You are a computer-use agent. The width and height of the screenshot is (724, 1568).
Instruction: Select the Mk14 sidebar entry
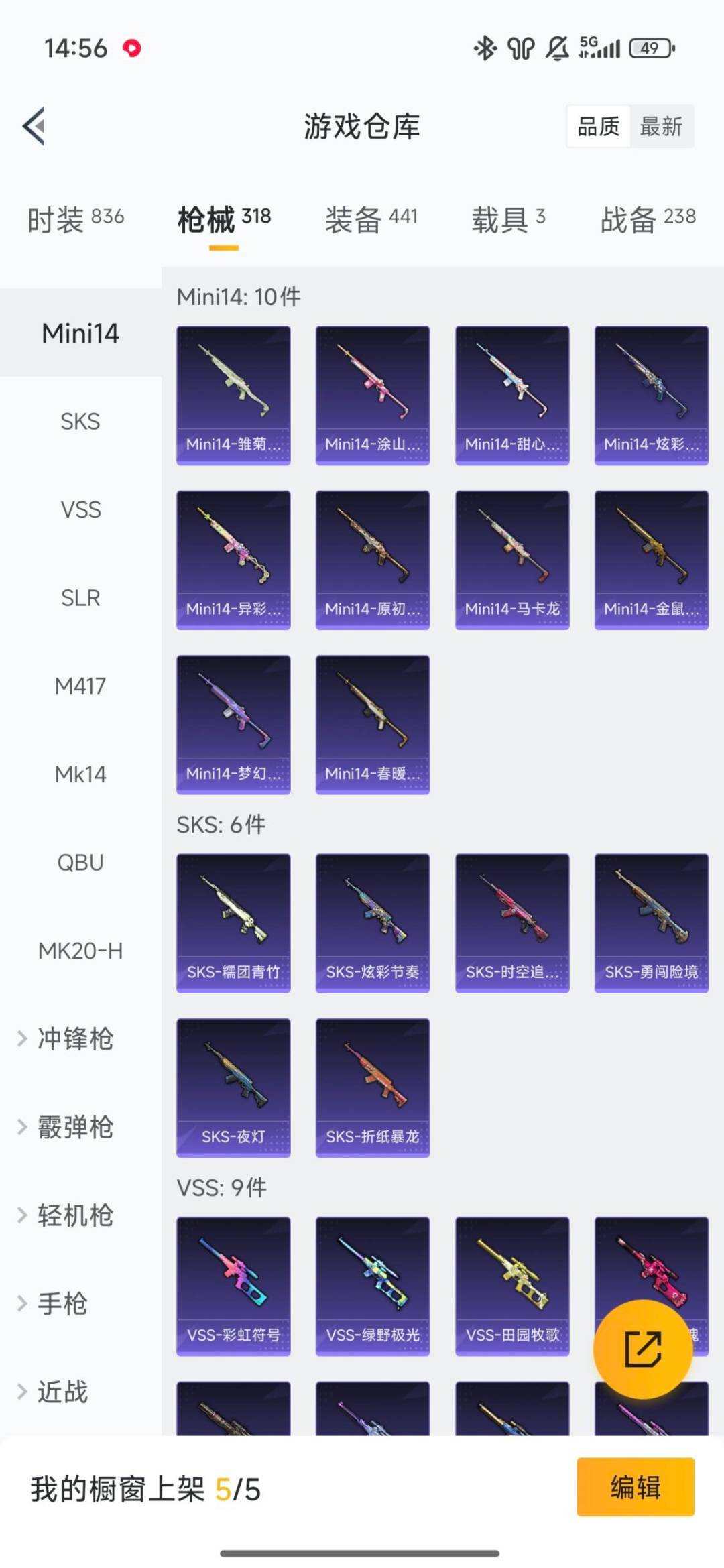(x=80, y=774)
